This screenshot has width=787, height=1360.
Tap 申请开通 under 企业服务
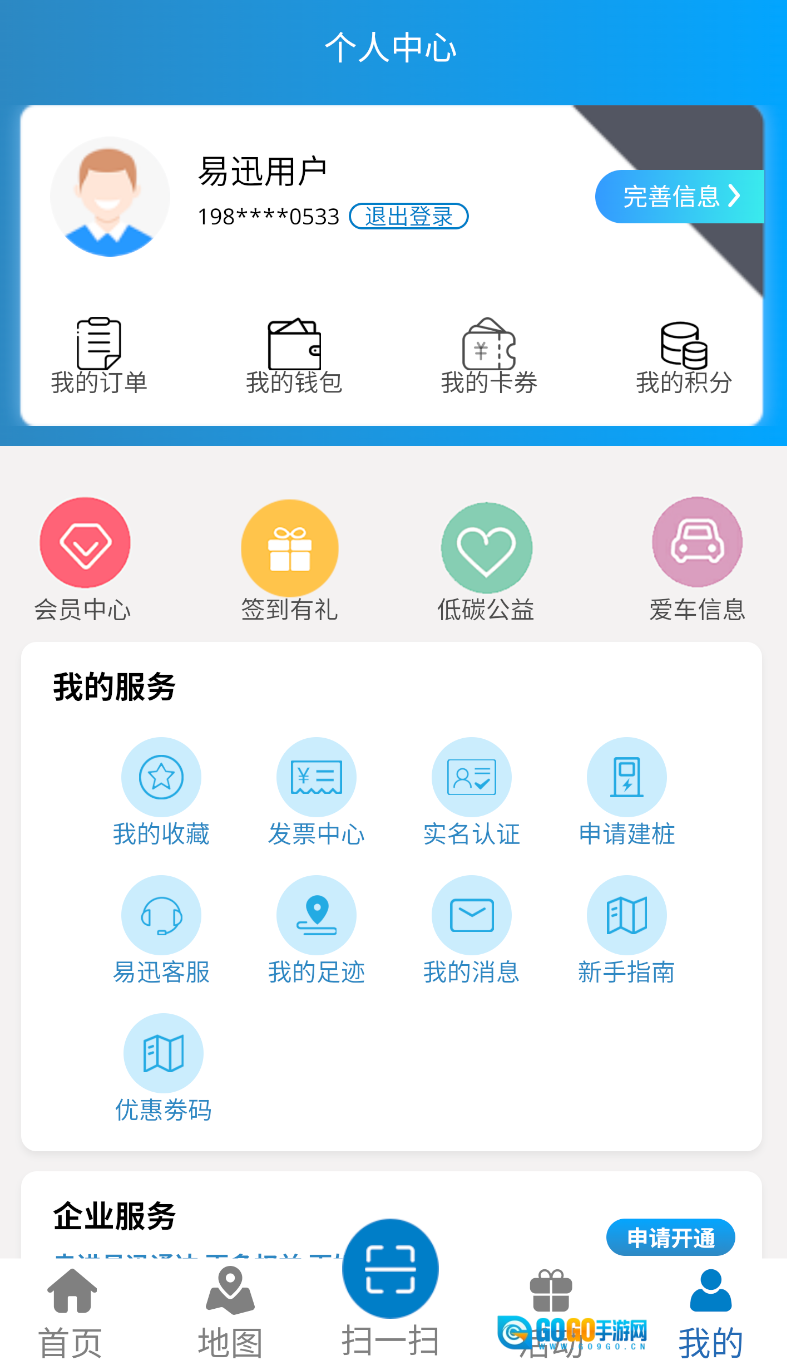pos(670,1238)
